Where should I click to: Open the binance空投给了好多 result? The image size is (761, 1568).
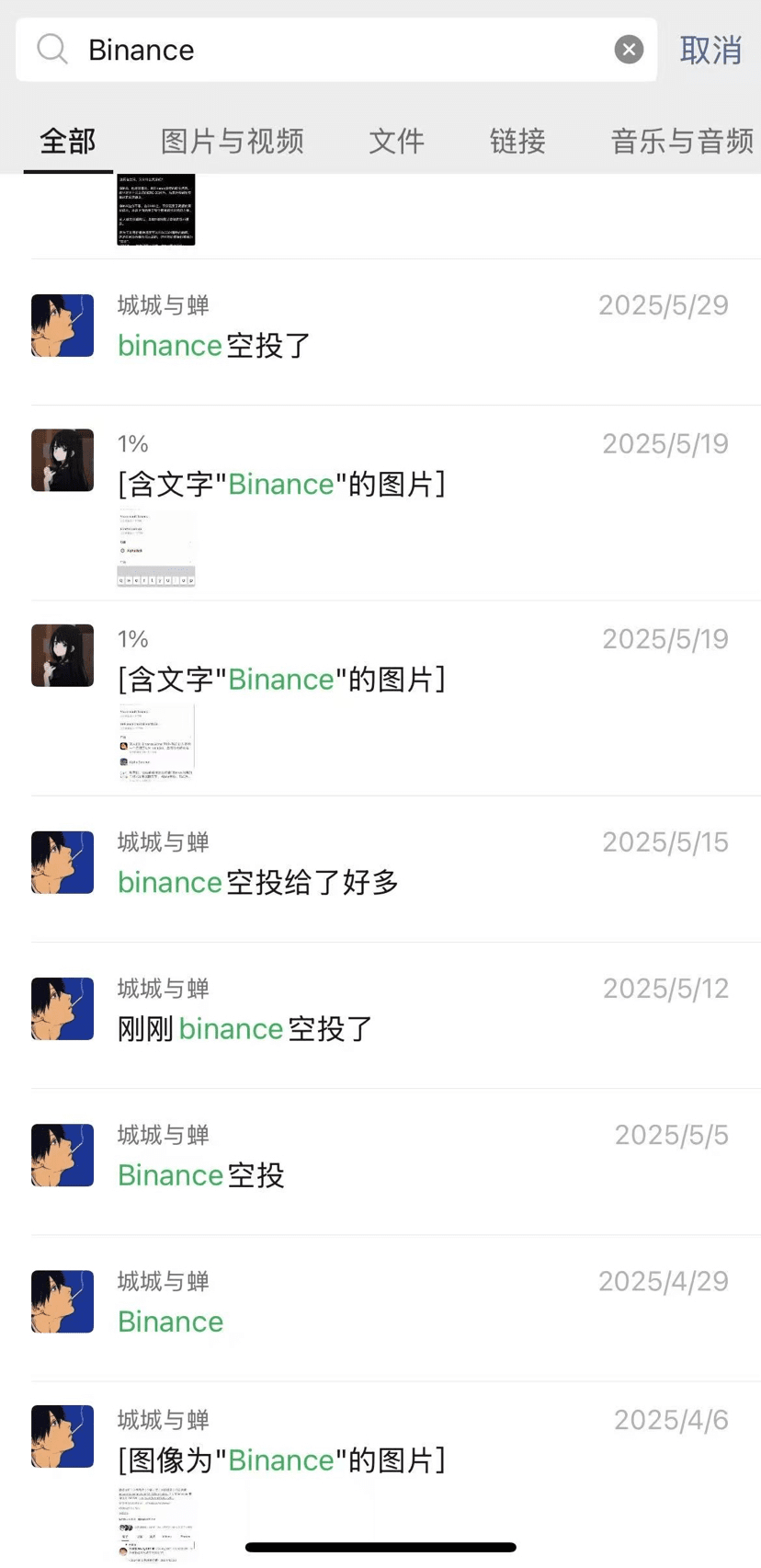395,868
